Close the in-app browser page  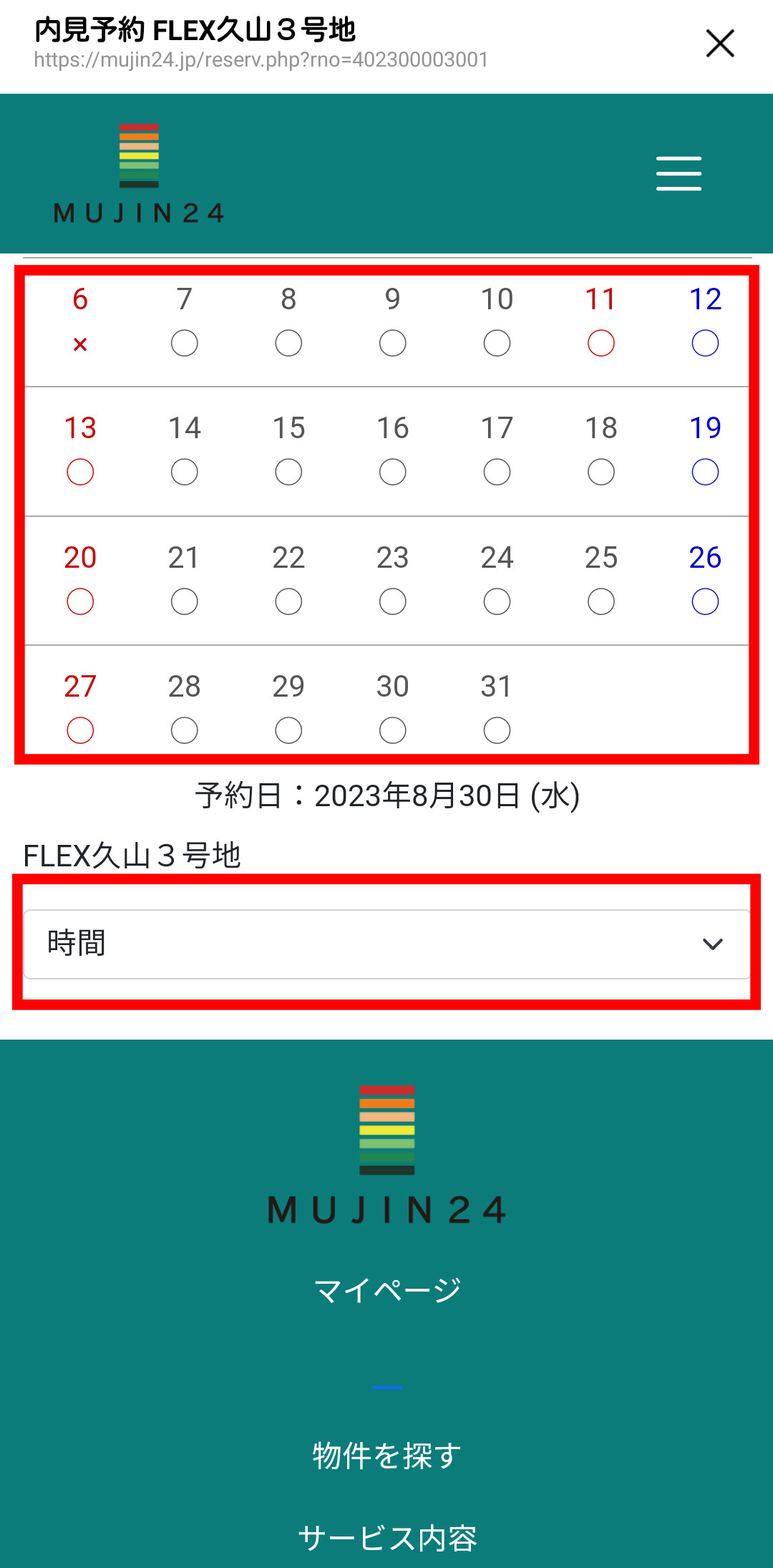(720, 43)
